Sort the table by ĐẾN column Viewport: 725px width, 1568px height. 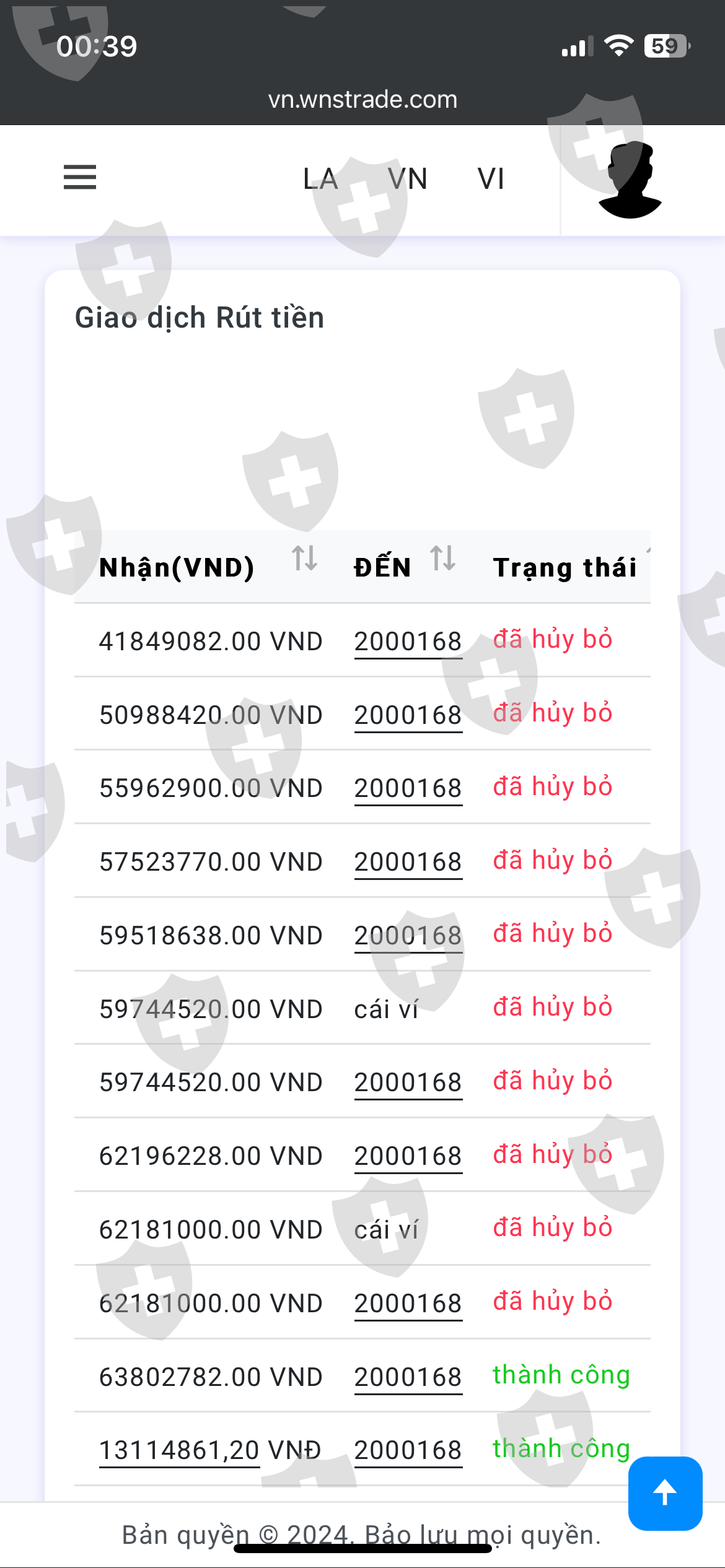point(442,558)
